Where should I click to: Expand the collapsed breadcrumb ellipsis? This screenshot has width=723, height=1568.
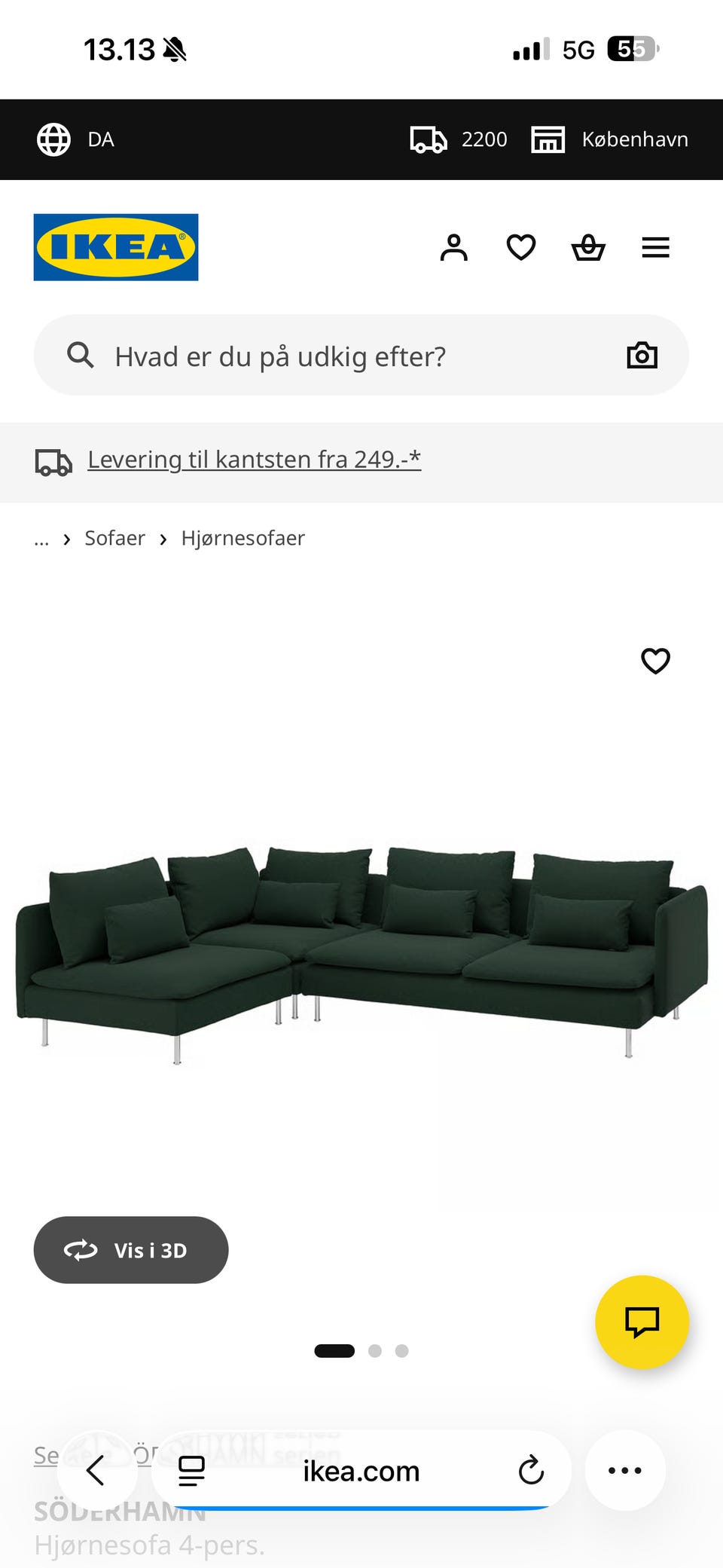[x=41, y=538]
